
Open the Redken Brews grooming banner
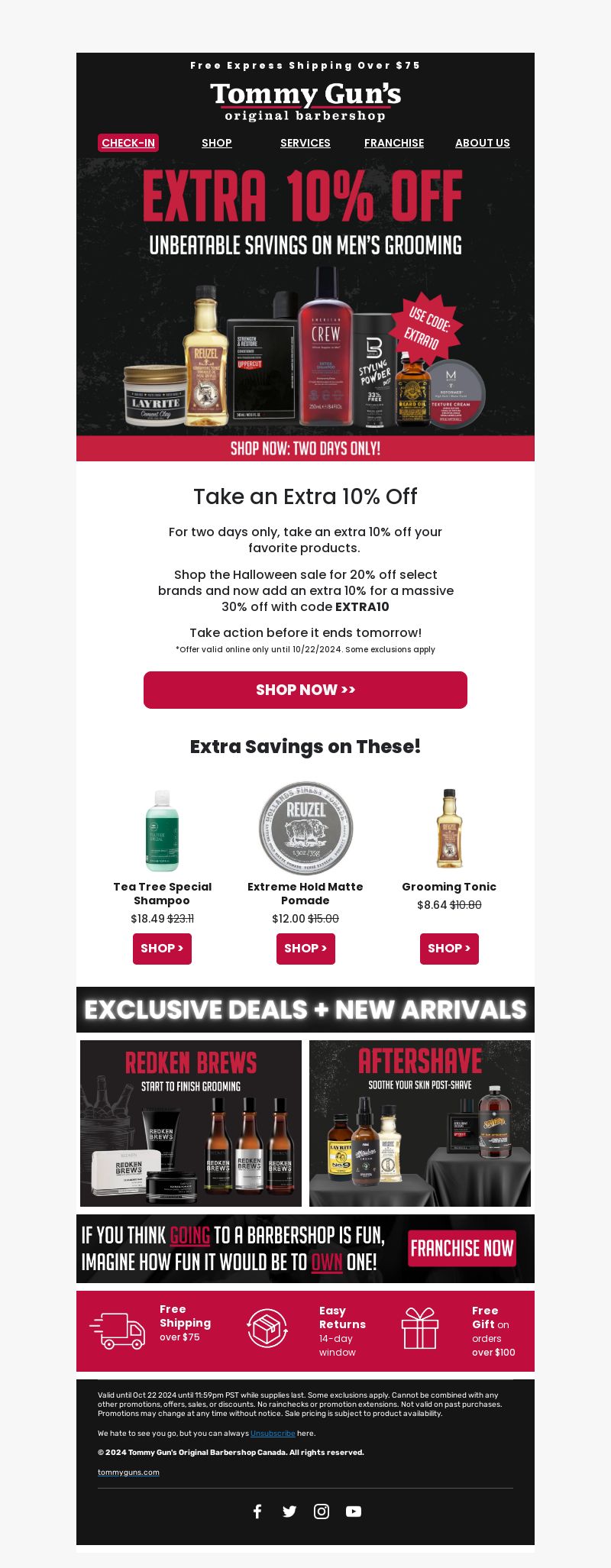point(191,1123)
